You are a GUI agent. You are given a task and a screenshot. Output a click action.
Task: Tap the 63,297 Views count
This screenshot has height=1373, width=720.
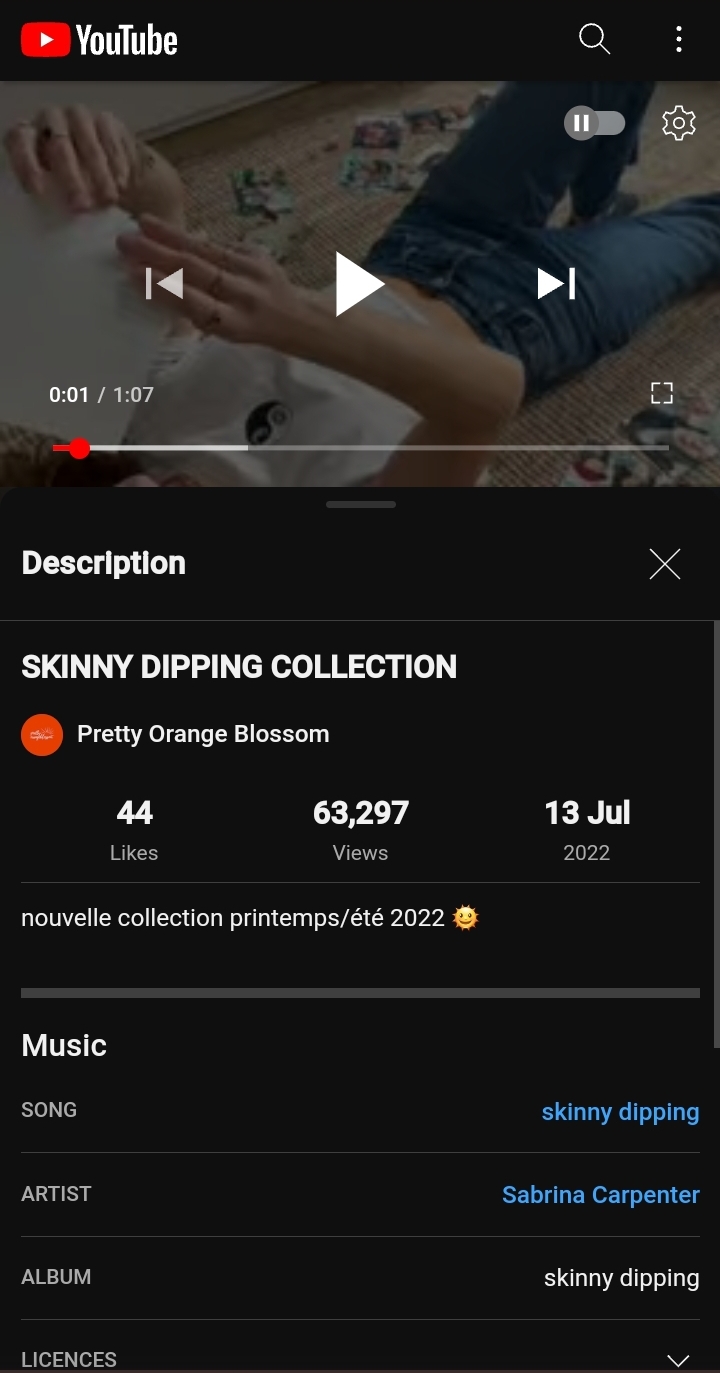(x=360, y=828)
